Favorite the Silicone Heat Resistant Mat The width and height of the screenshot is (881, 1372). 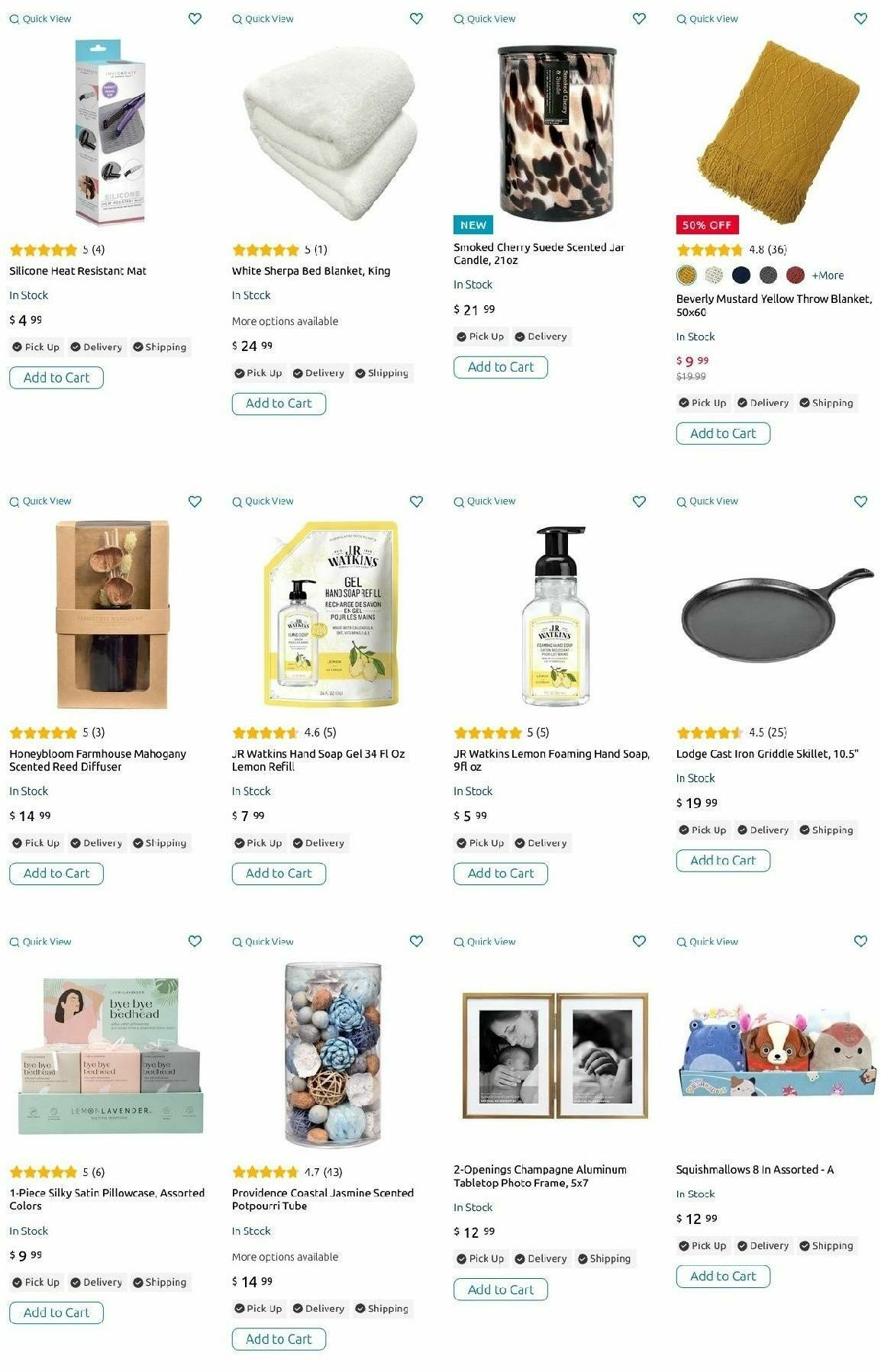[195, 18]
